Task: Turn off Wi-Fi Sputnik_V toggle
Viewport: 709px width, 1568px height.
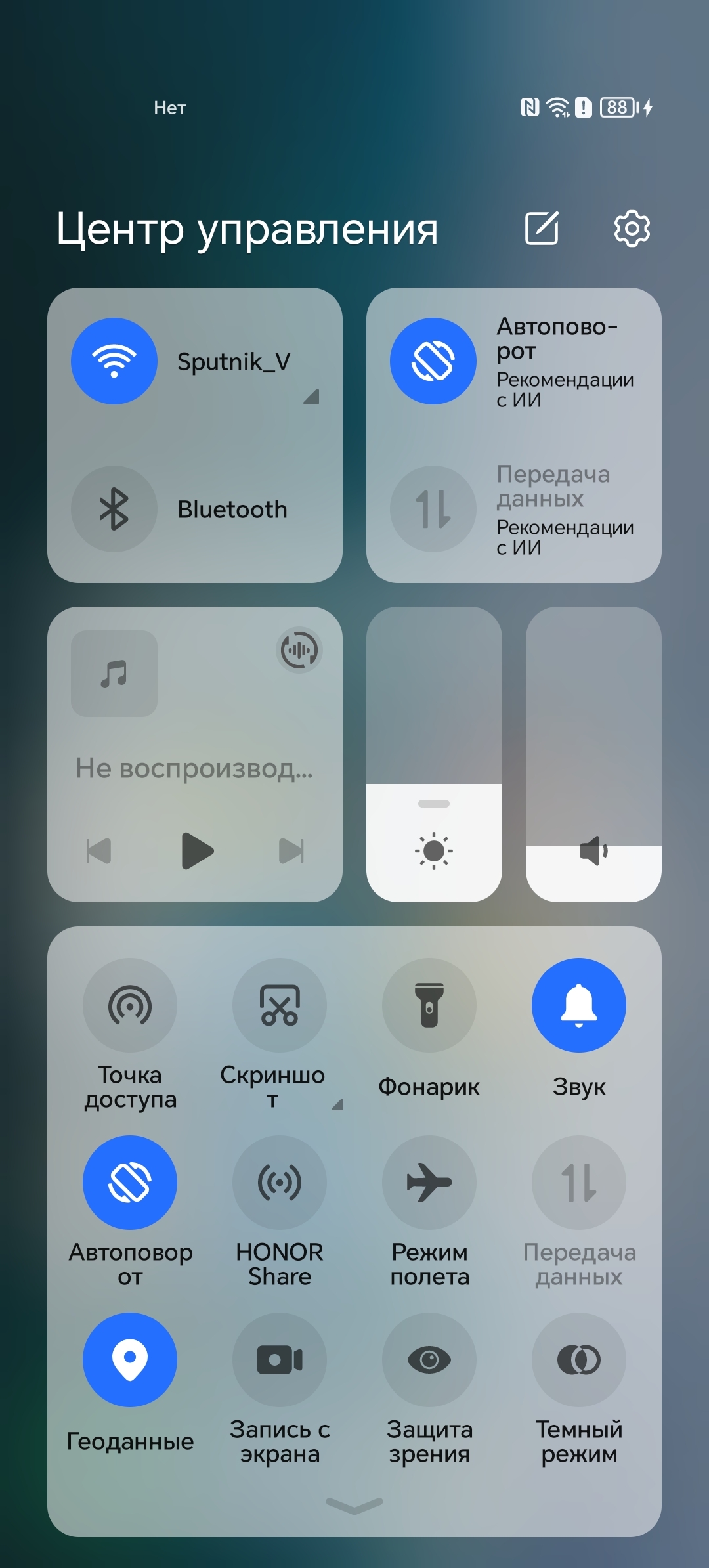Action: [114, 361]
